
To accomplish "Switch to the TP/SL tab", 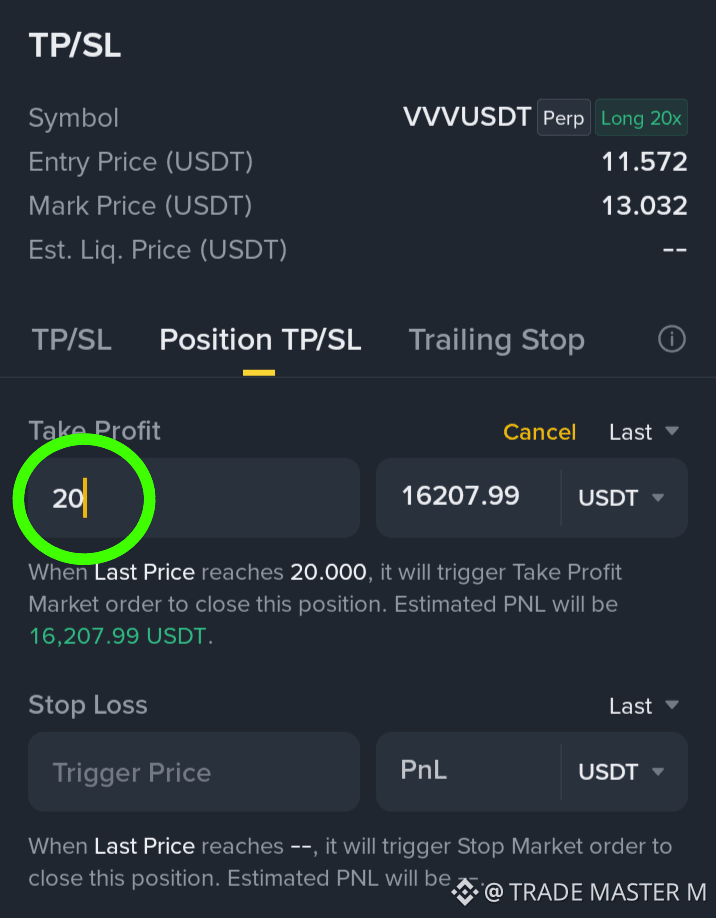I will coord(71,340).
